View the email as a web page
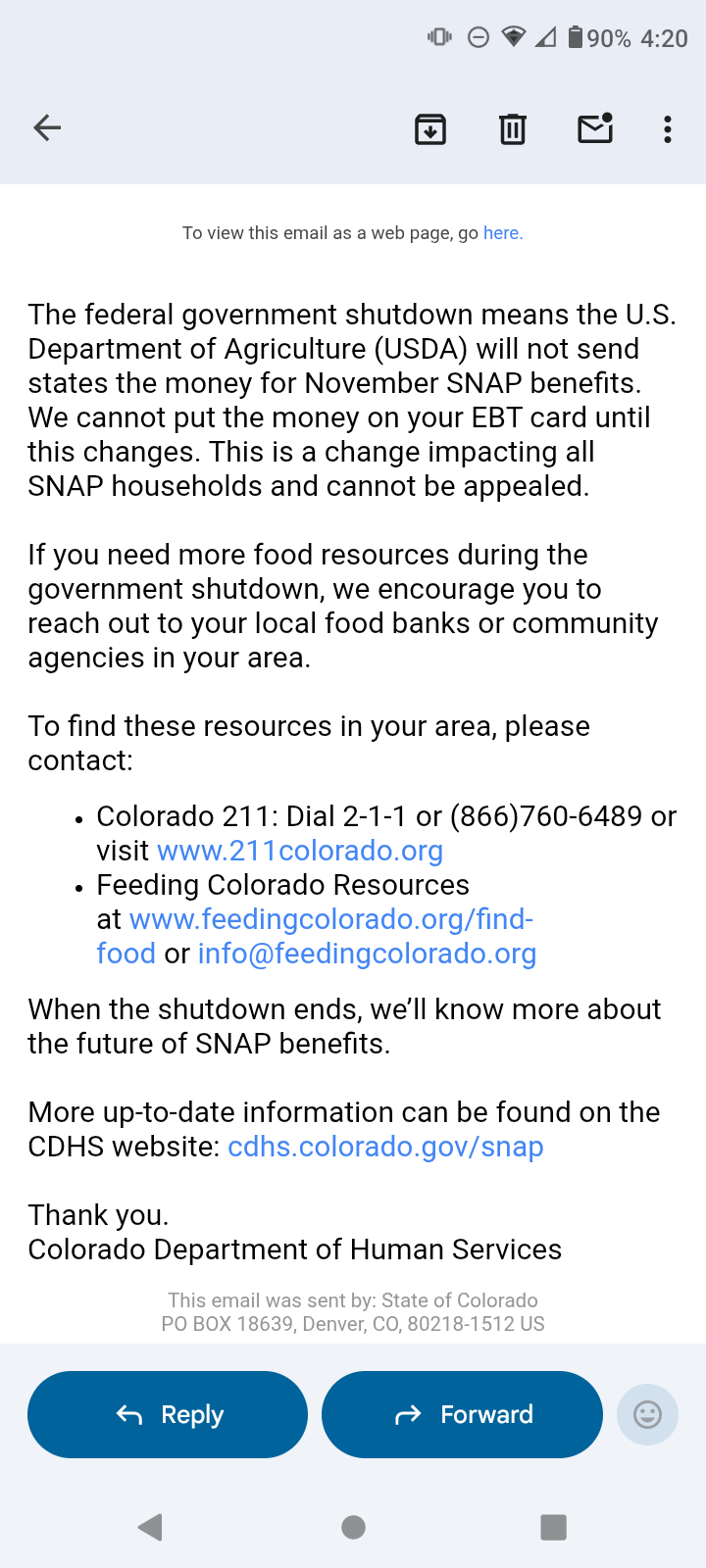 [x=502, y=233]
